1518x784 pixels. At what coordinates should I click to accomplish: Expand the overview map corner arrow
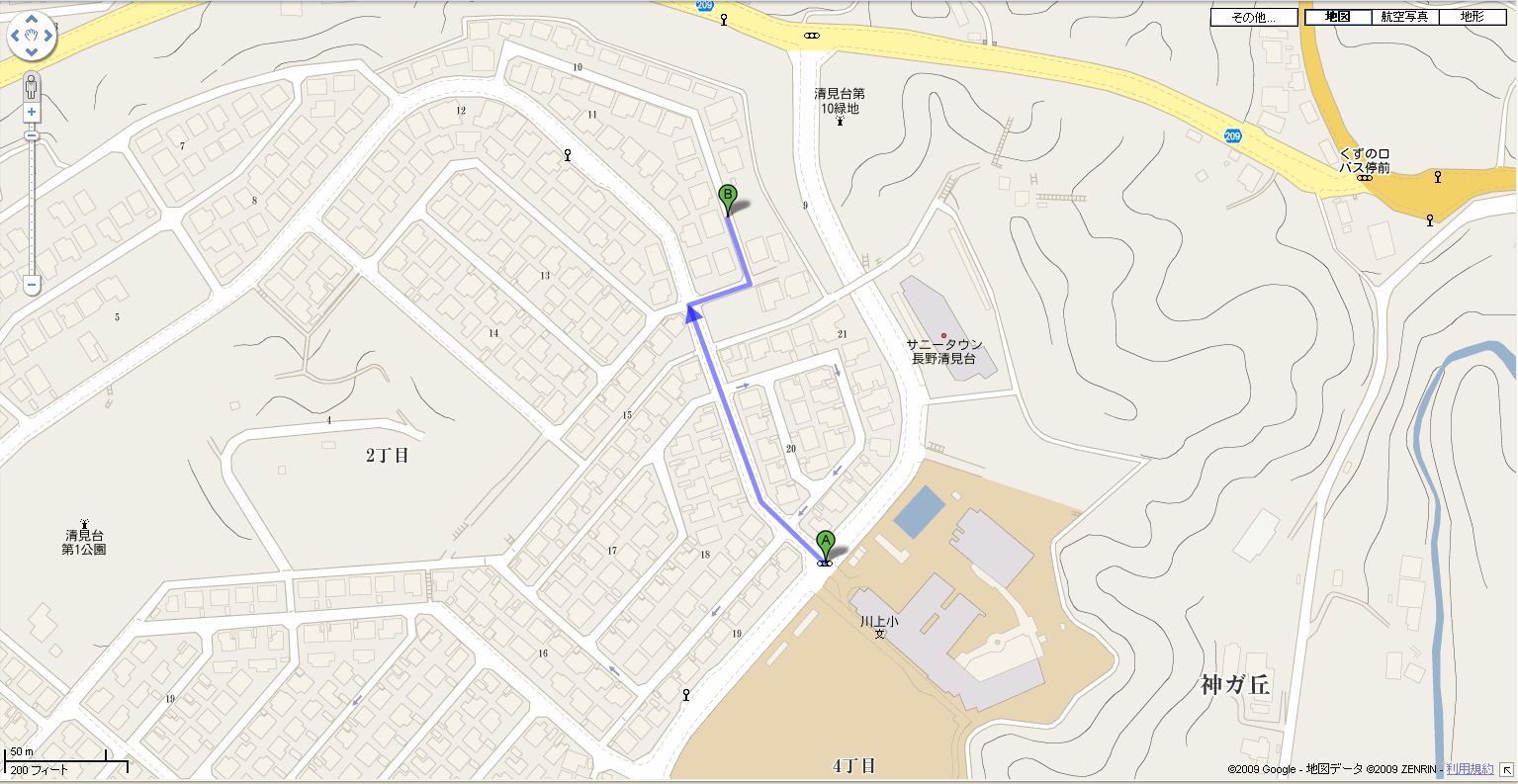point(1507,769)
